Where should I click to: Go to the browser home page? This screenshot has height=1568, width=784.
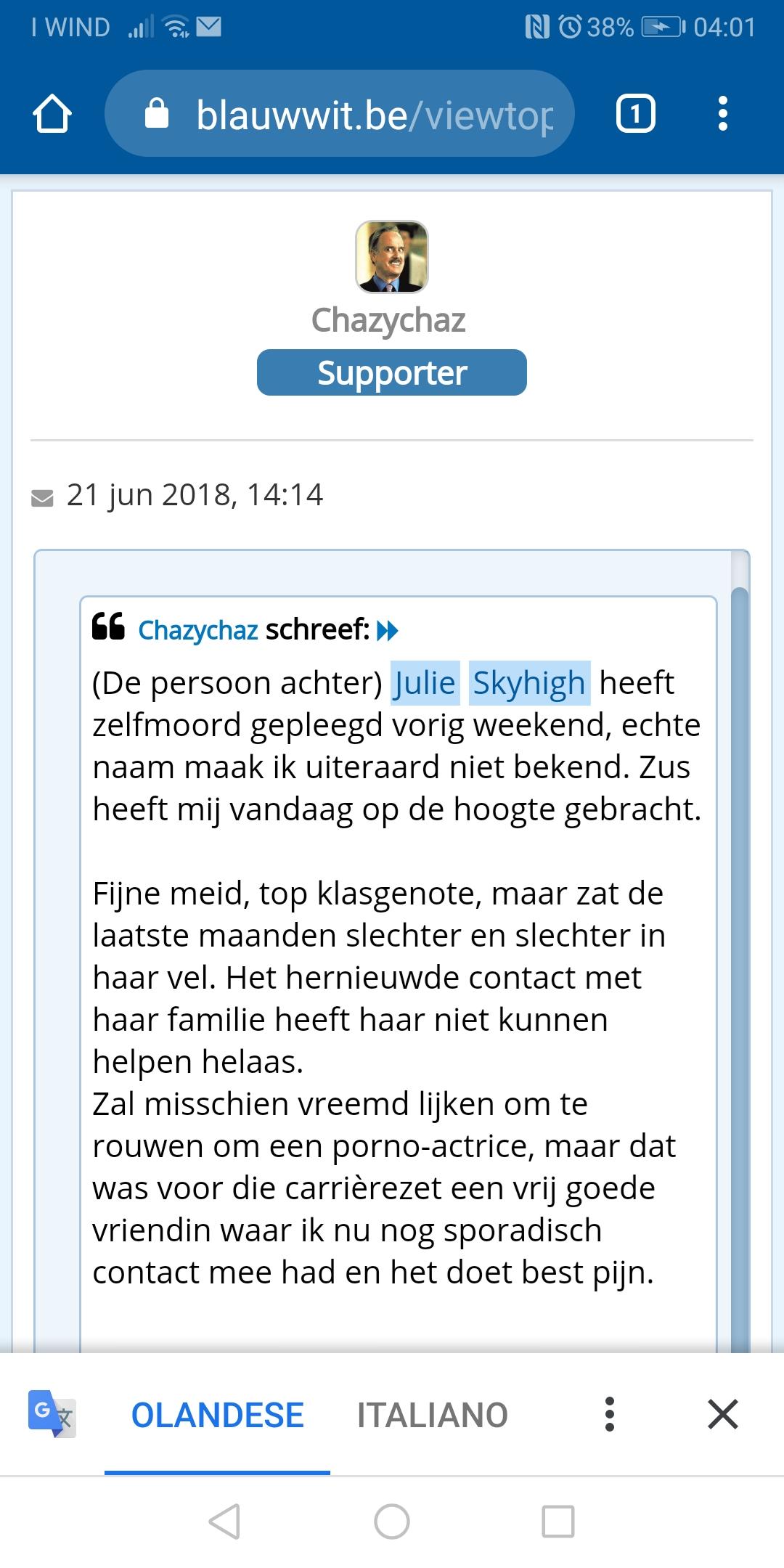(52, 114)
